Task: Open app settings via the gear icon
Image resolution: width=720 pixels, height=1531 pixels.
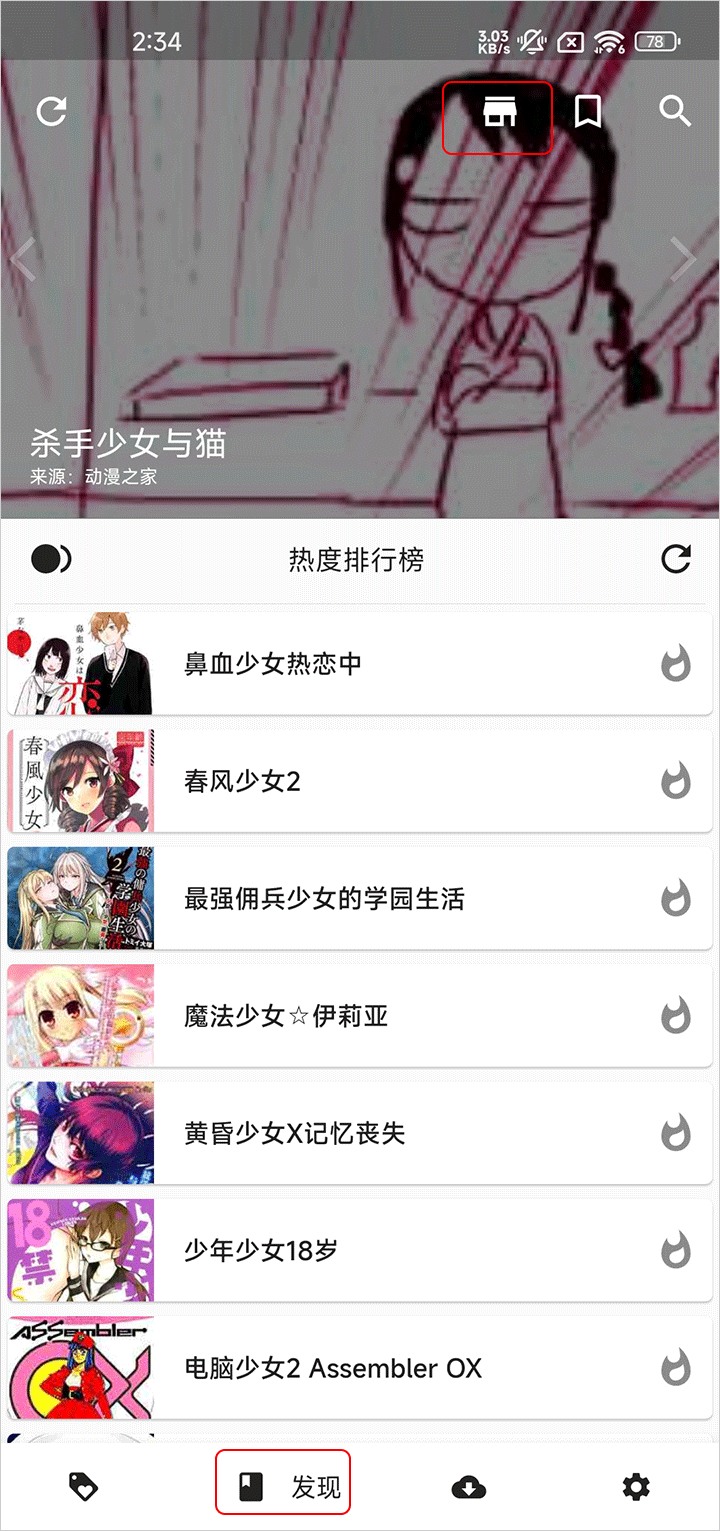Action: (x=637, y=1487)
